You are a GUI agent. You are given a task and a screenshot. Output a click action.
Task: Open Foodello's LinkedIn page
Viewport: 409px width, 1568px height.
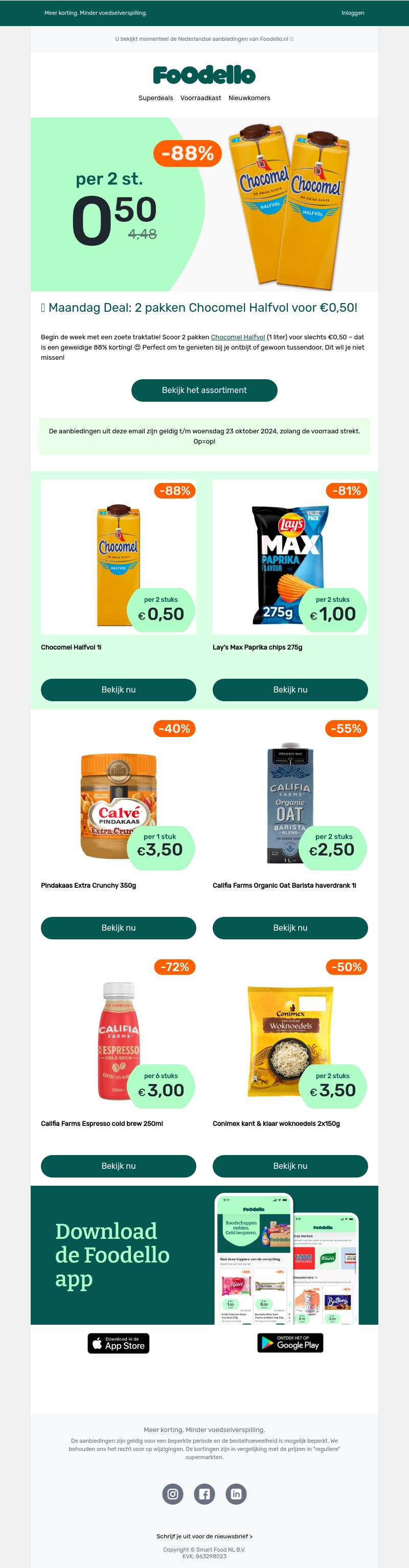click(x=236, y=1494)
